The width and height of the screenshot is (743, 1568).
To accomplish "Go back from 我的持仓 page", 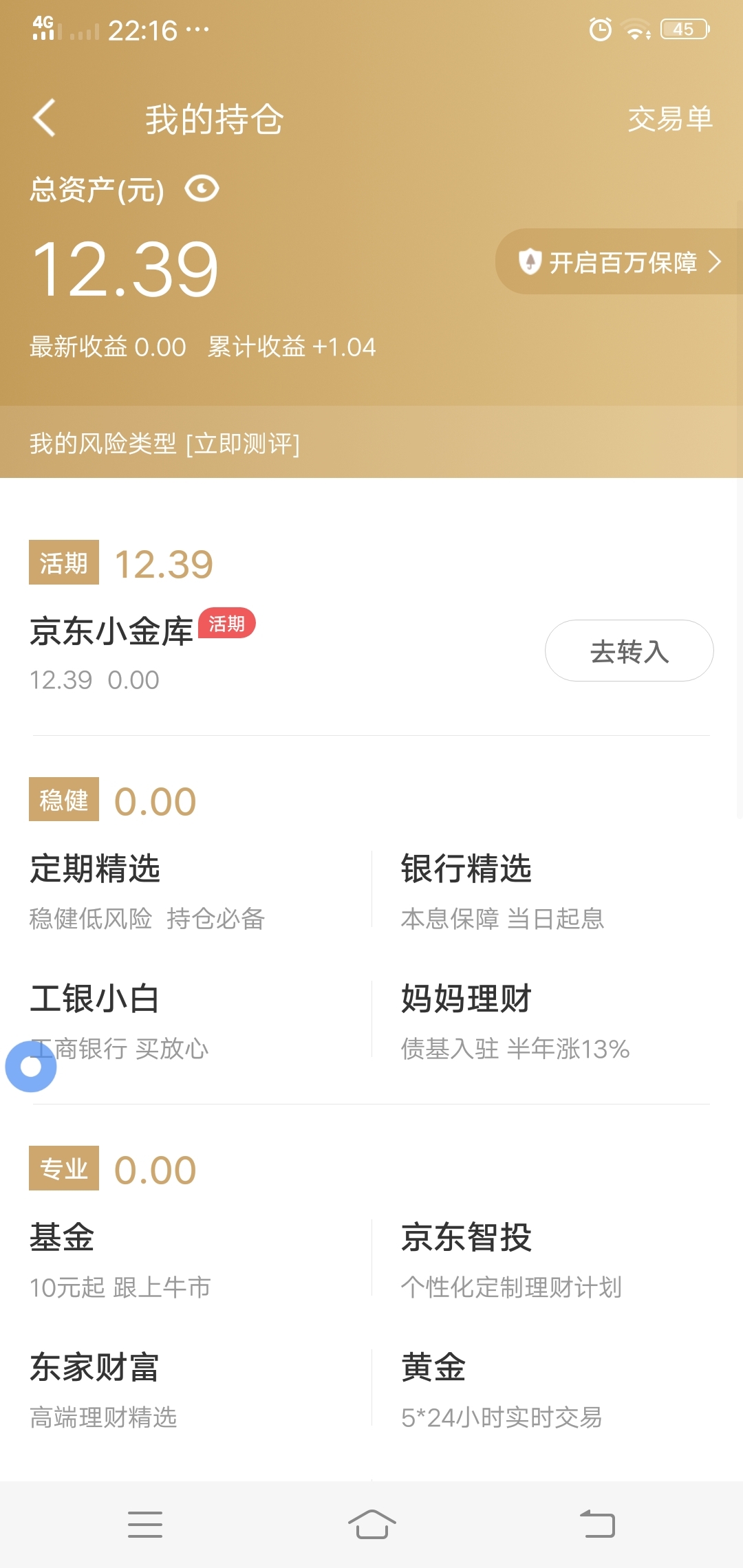I will pyautogui.click(x=44, y=118).
